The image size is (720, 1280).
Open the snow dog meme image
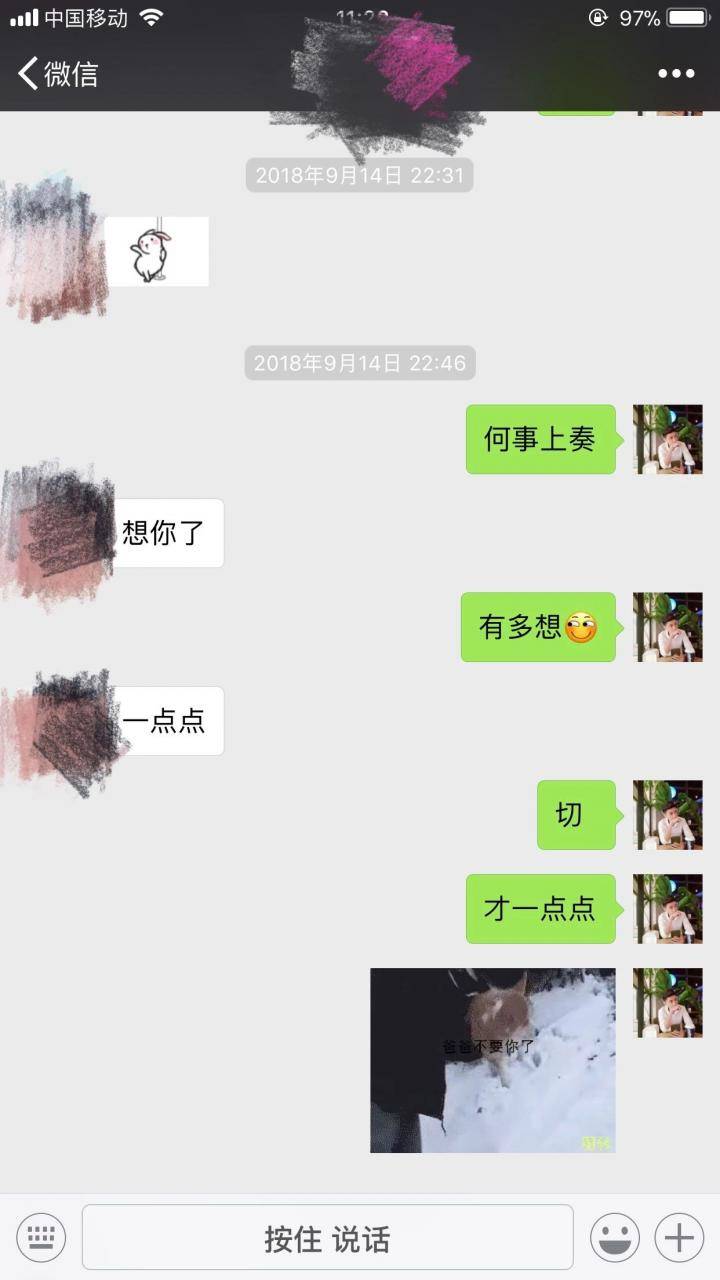pyautogui.click(x=493, y=1060)
